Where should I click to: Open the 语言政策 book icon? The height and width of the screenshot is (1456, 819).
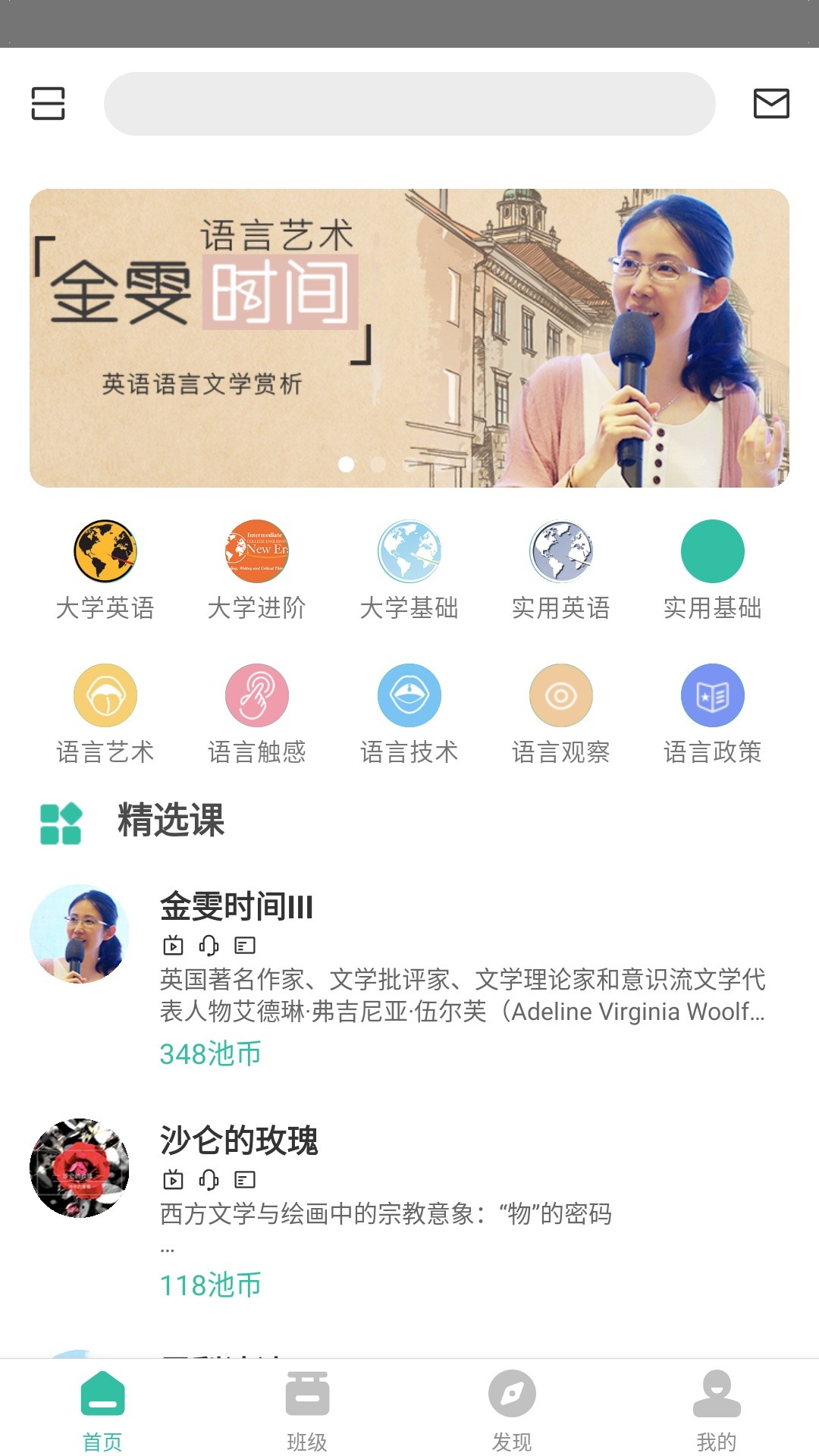click(x=712, y=695)
